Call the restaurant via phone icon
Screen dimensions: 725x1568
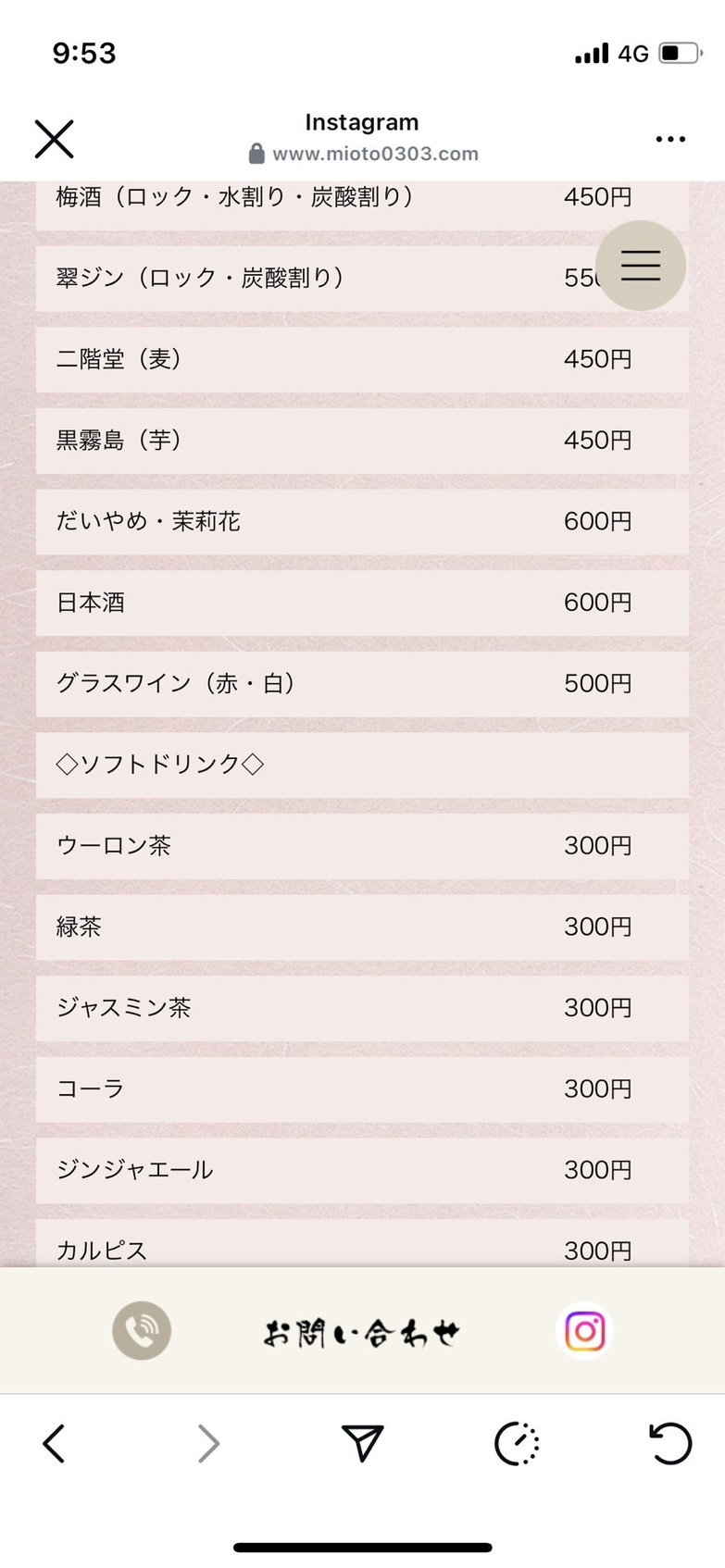click(x=142, y=1330)
